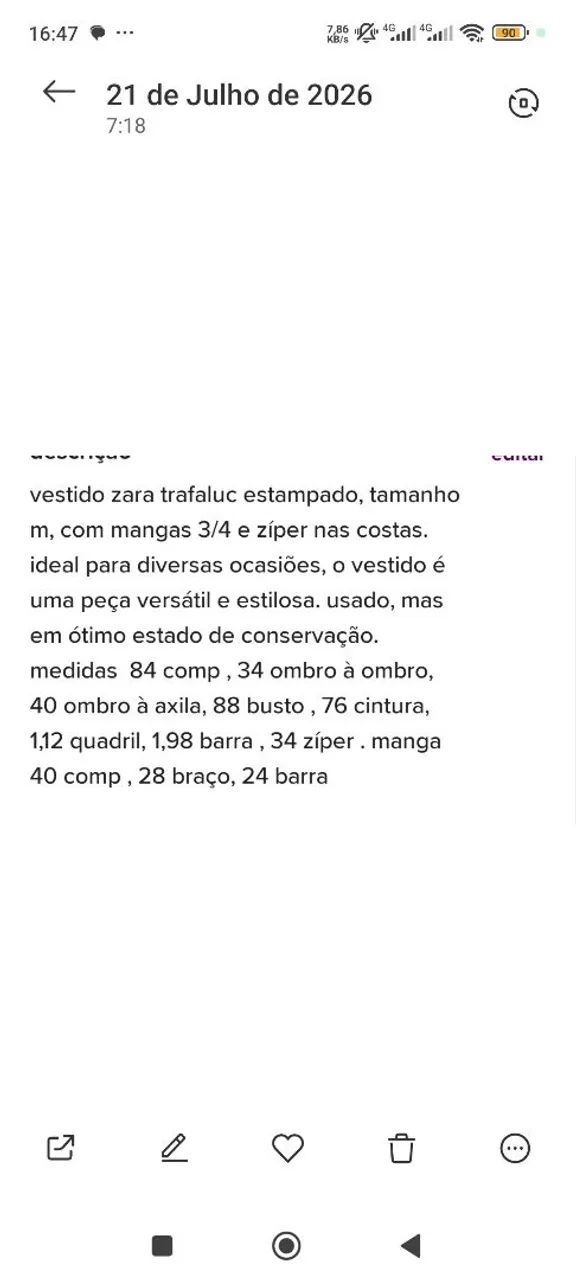This screenshot has width=576, height=1280.
Task: Edit the image with the pencil
Action: click(x=174, y=1148)
